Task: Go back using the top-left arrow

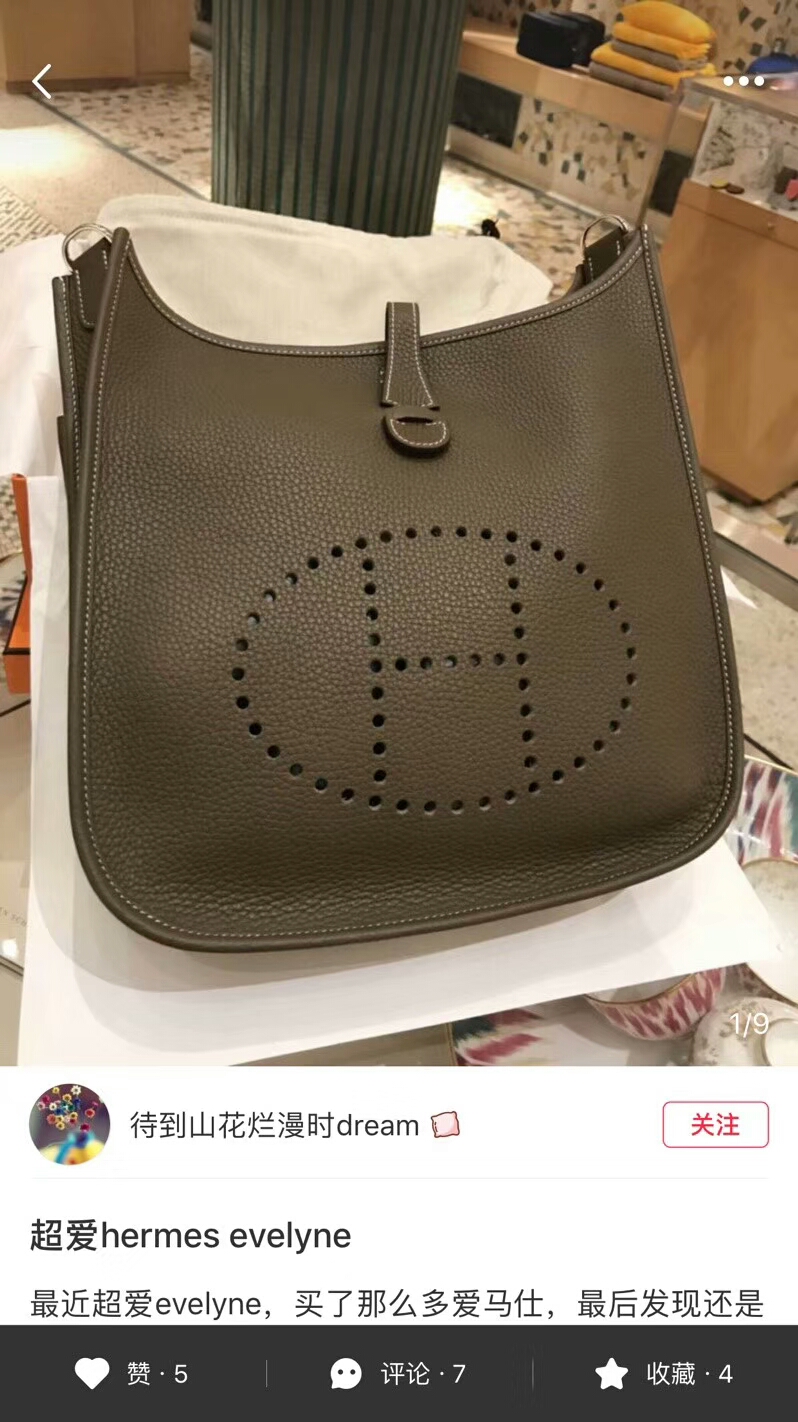Action: tap(42, 82)
